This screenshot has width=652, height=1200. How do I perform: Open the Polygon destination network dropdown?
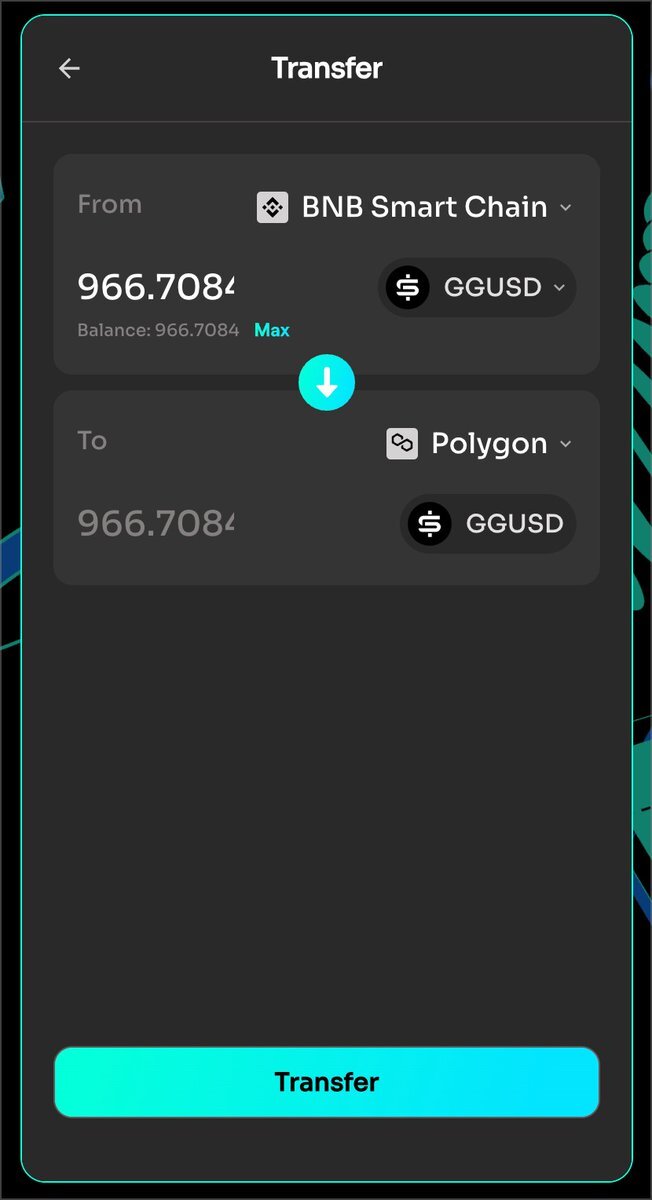coord(480,443)
